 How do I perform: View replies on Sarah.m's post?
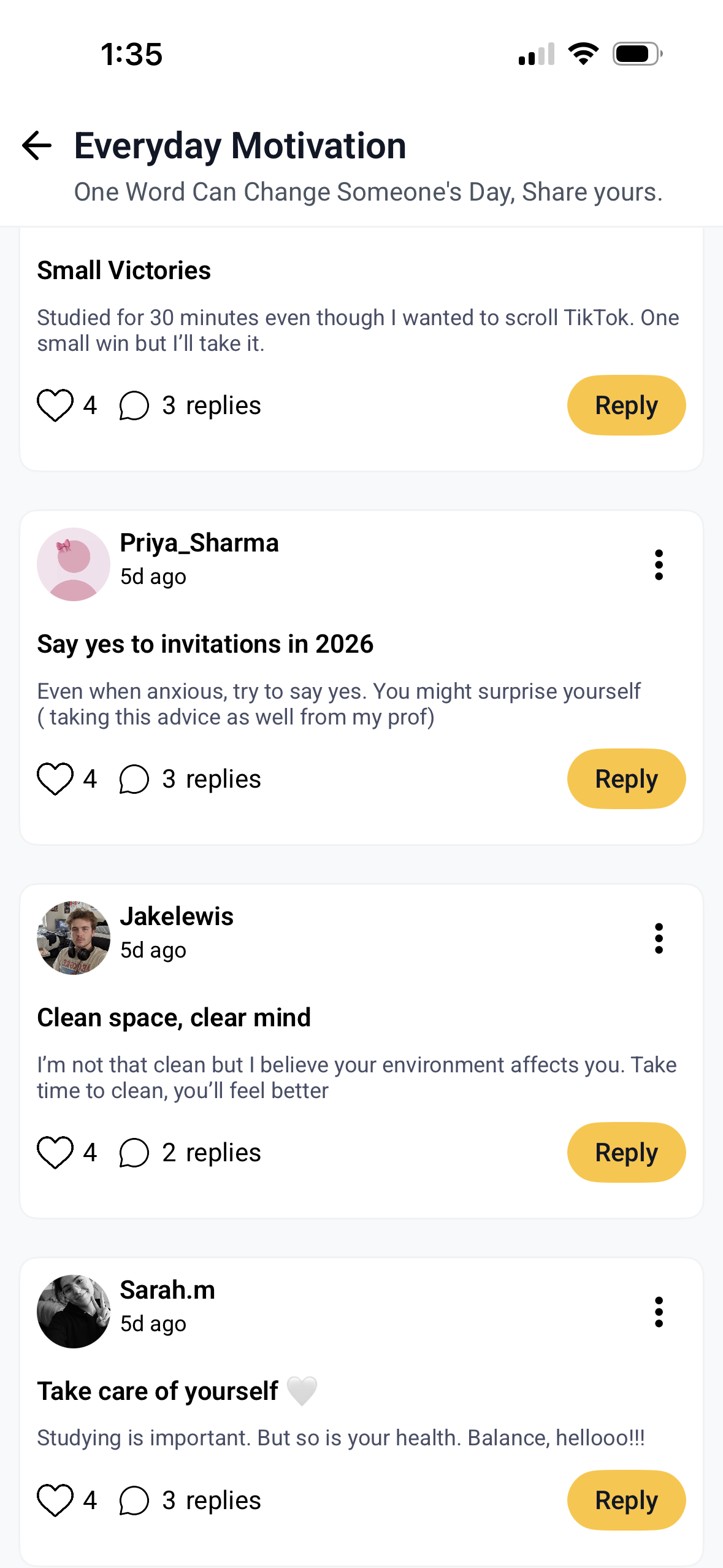(x=191, y=1501)
